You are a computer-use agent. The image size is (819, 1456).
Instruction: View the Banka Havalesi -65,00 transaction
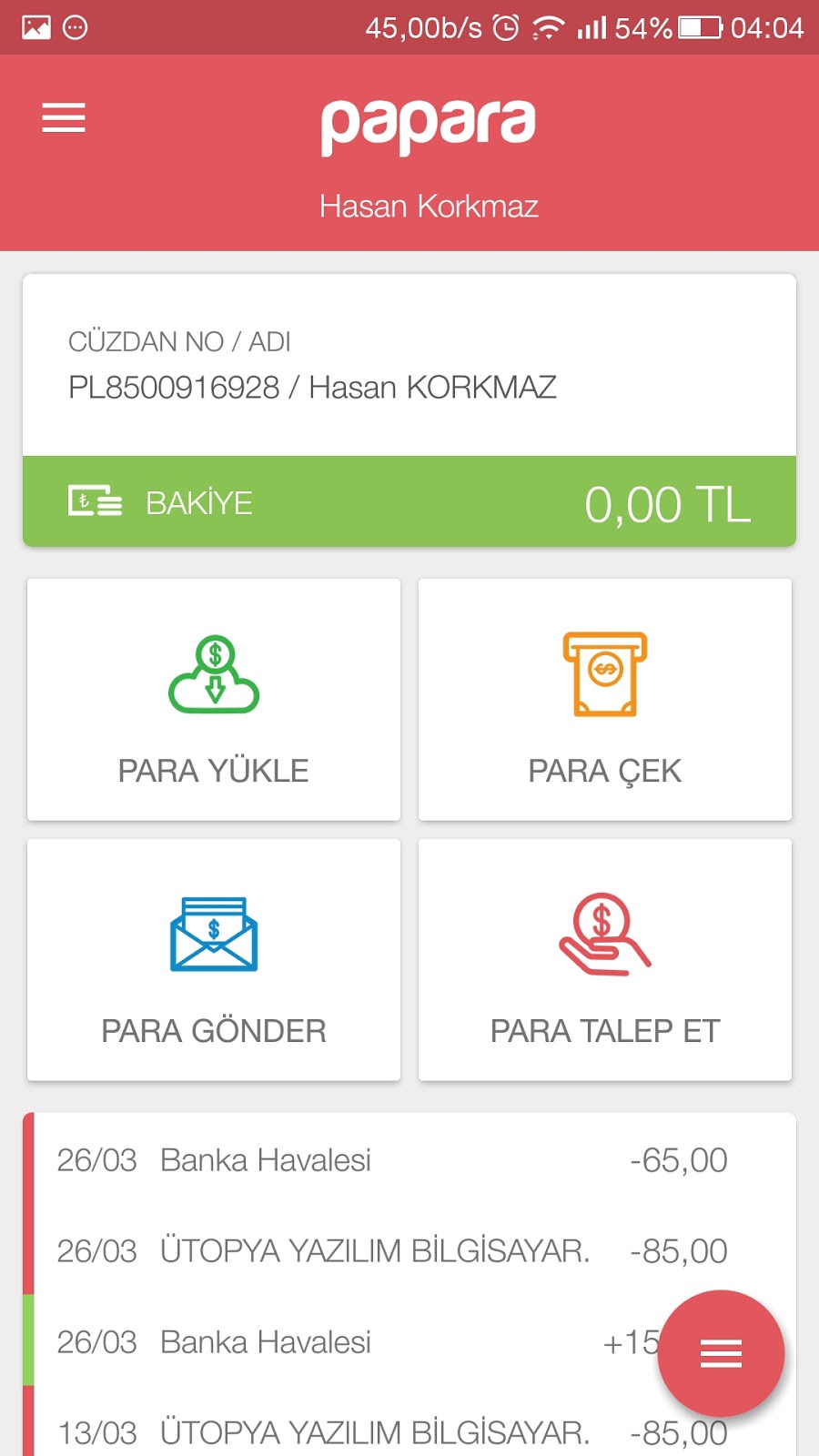pyautogui.click(x=391, y=1160)
